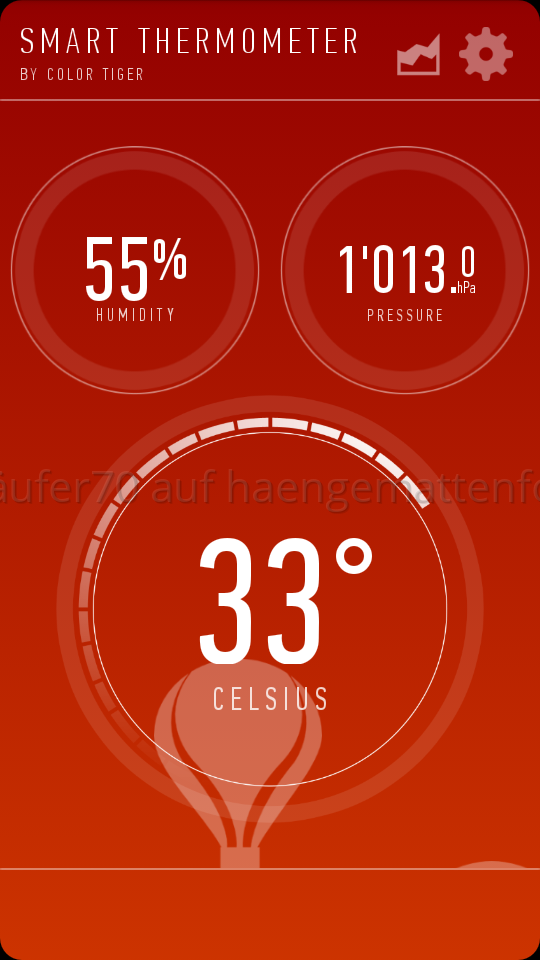This screenshot has height=960, width=540.
Task: Open the settings gear
Action: [x=486, y=54]
